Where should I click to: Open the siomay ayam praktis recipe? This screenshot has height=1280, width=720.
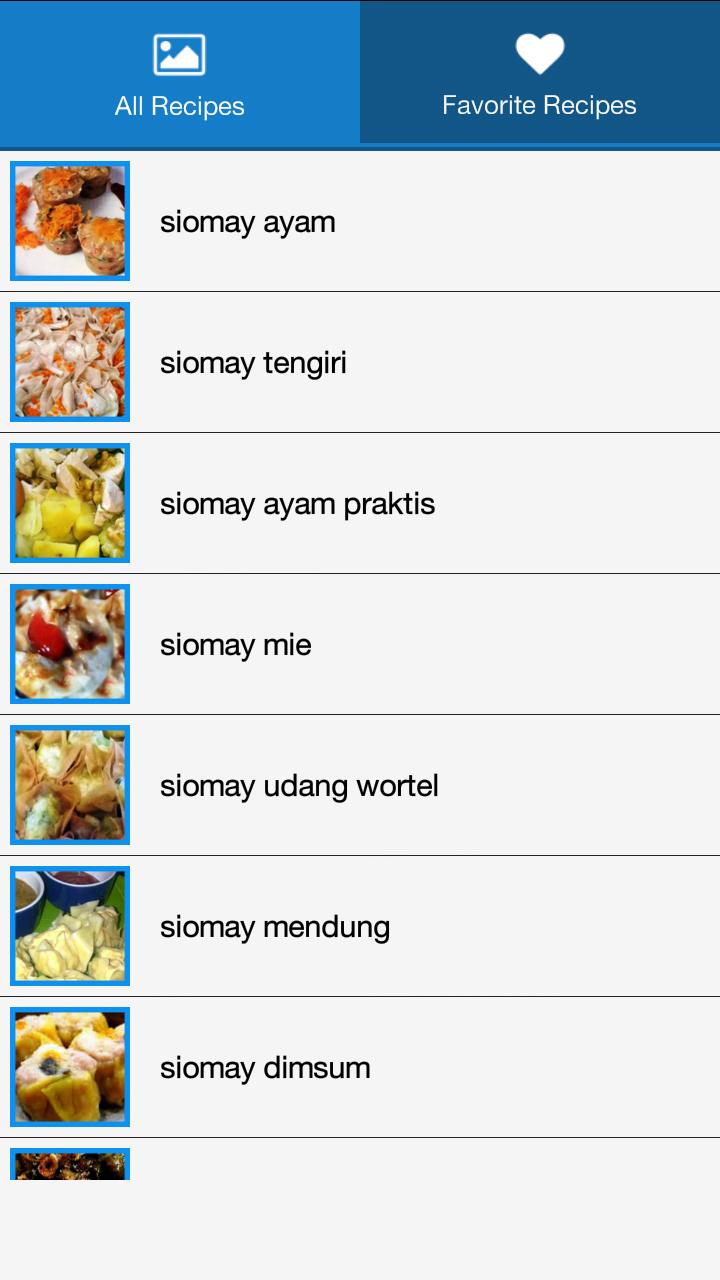coord(400,503)
